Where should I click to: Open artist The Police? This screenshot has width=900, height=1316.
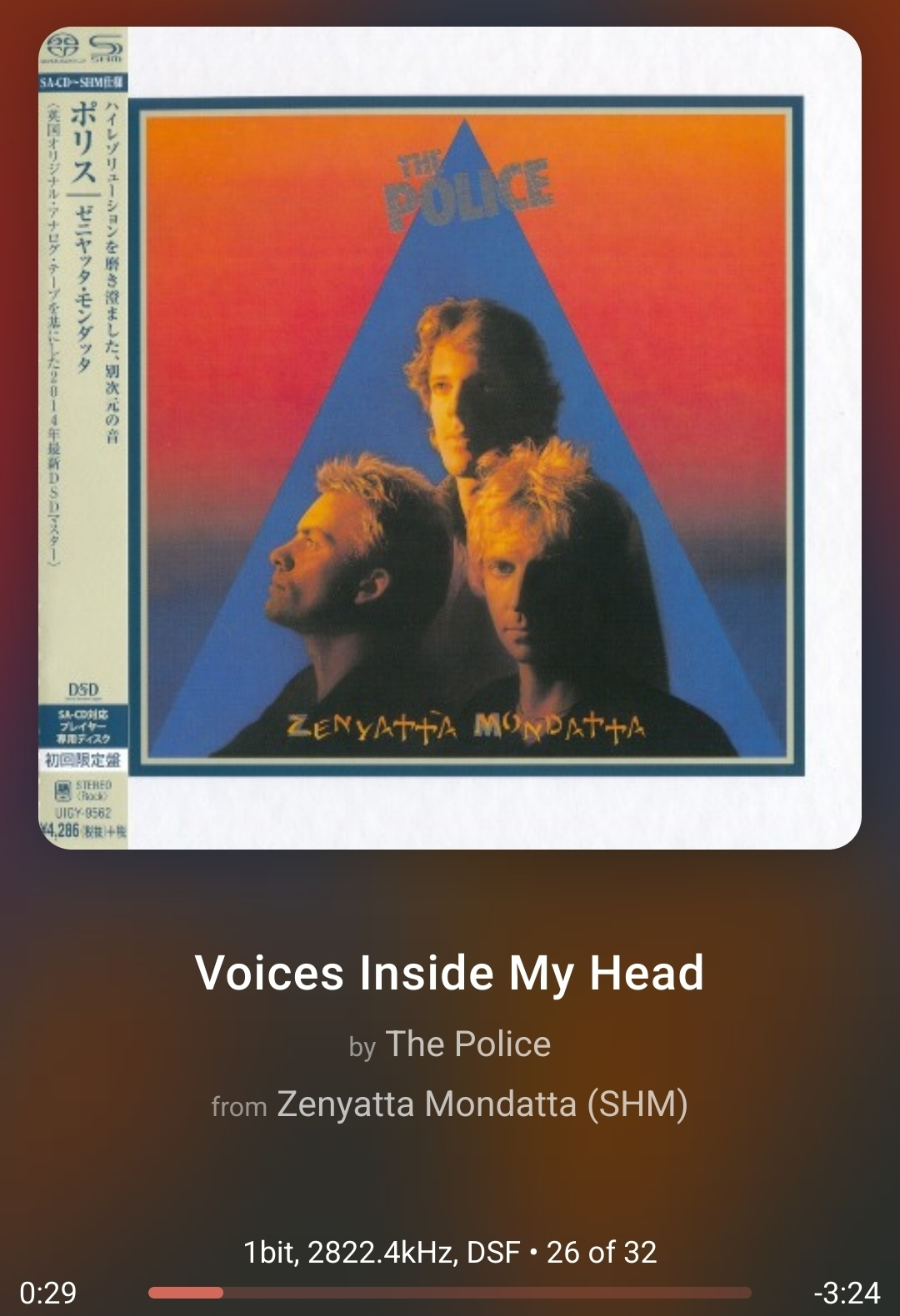click(x=467, y=1044)
